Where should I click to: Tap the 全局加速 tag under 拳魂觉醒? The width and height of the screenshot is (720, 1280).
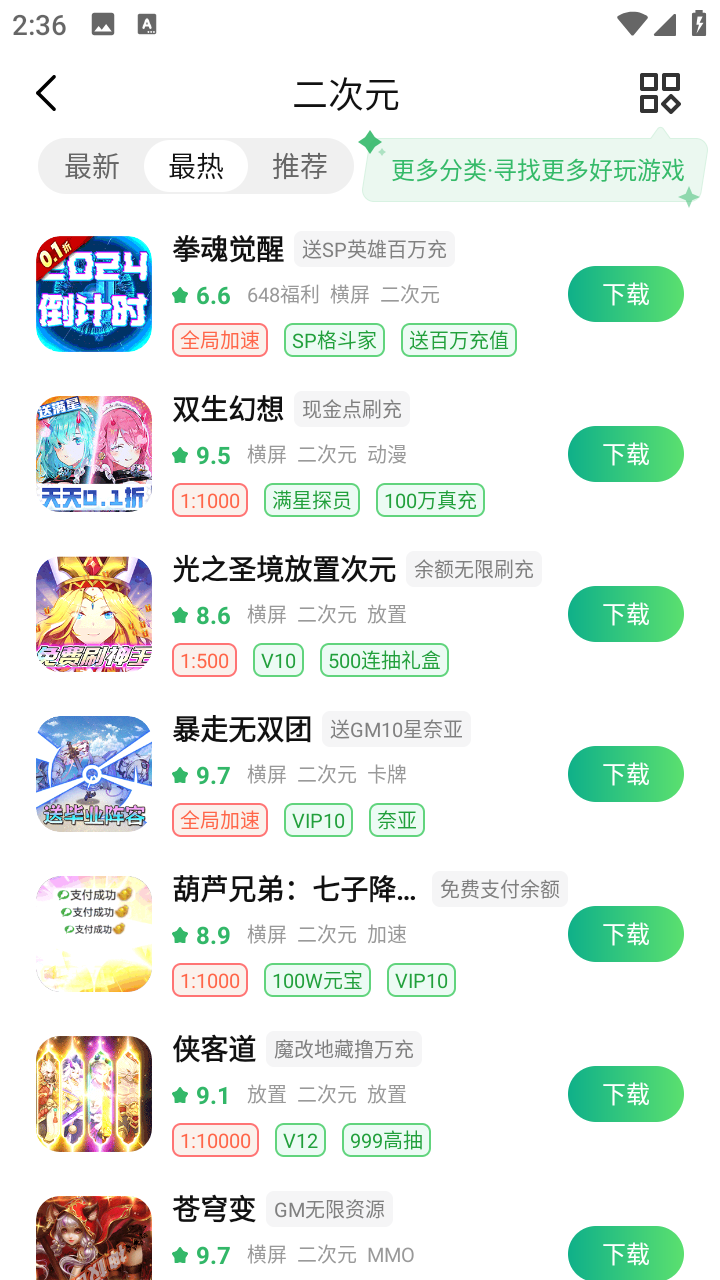tap(220, 340)
